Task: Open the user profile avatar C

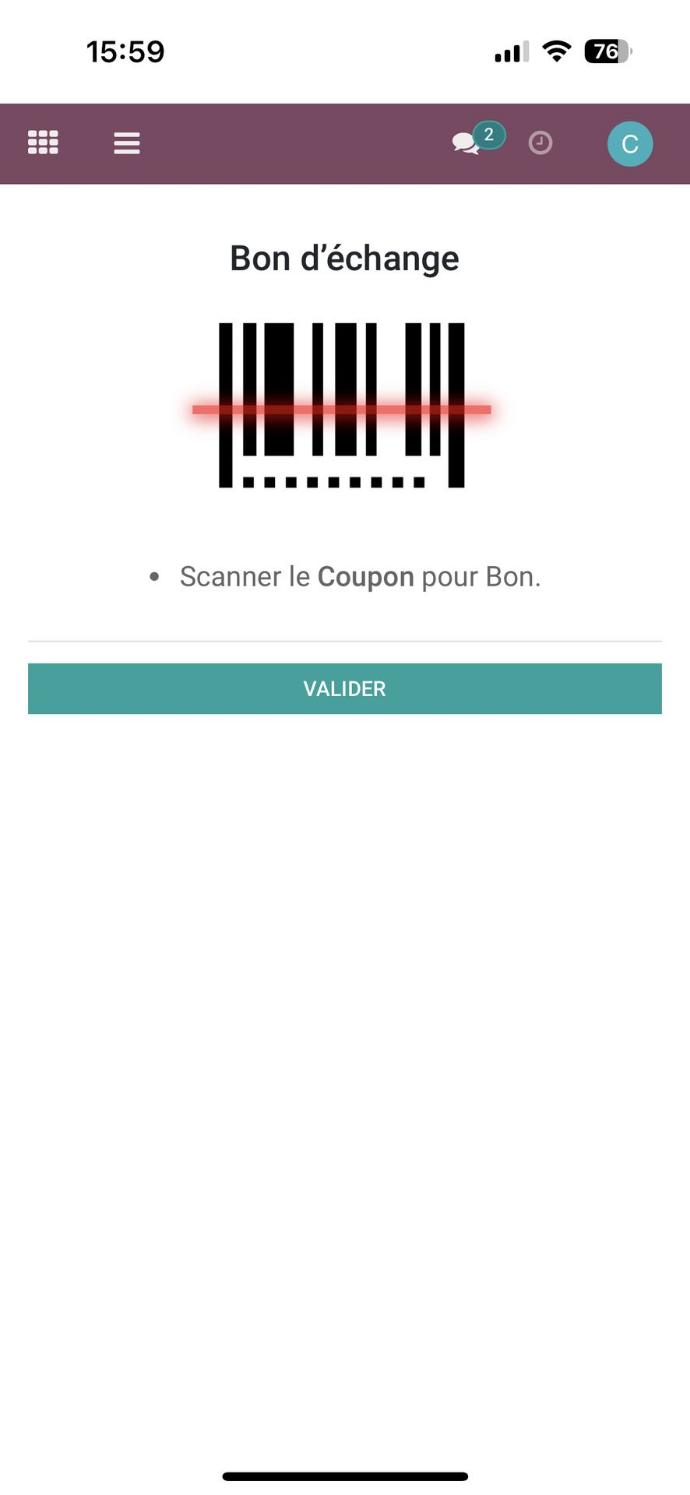Action: tap(630, 144)
